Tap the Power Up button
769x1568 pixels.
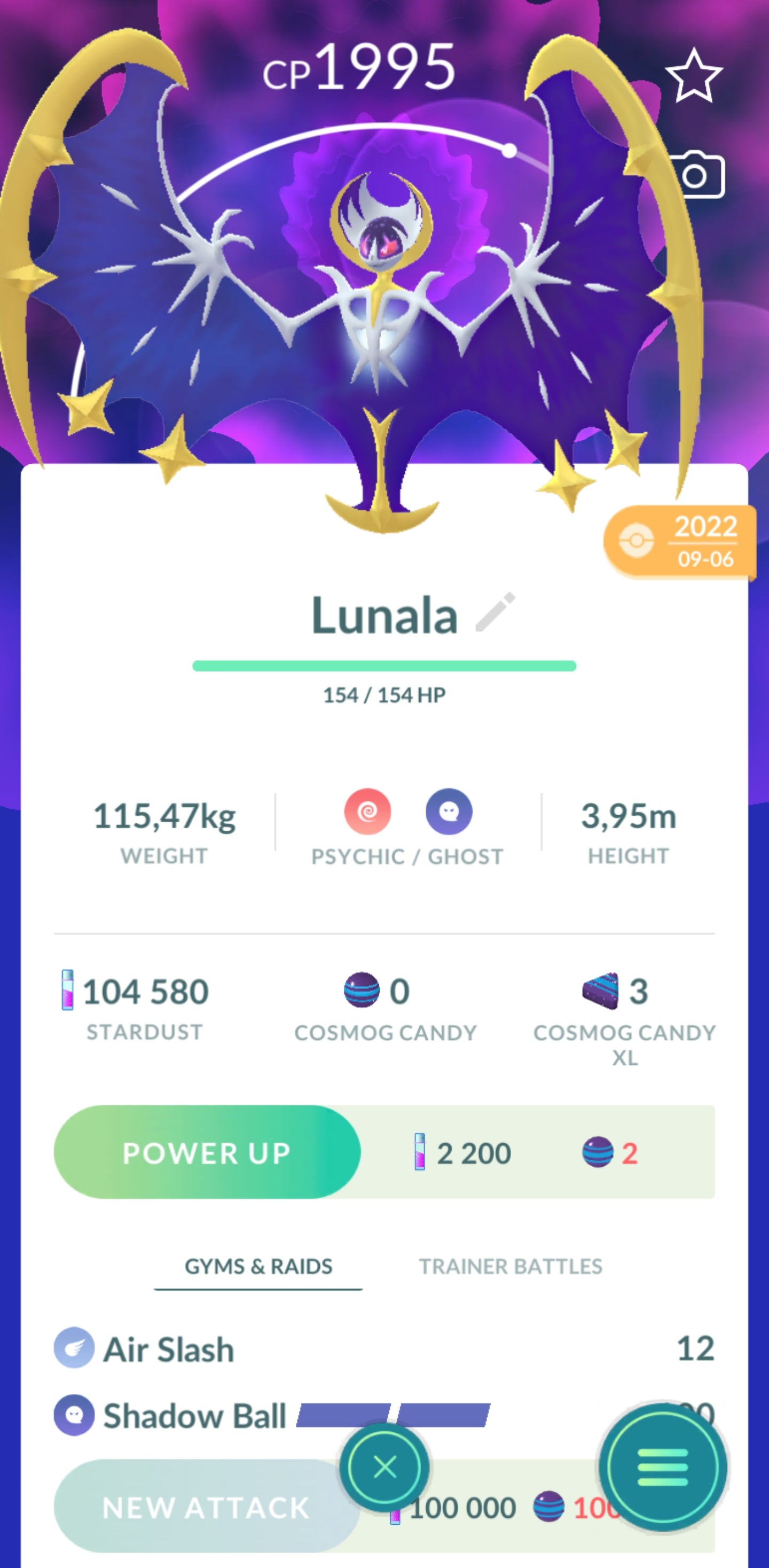coord(207,1152)
